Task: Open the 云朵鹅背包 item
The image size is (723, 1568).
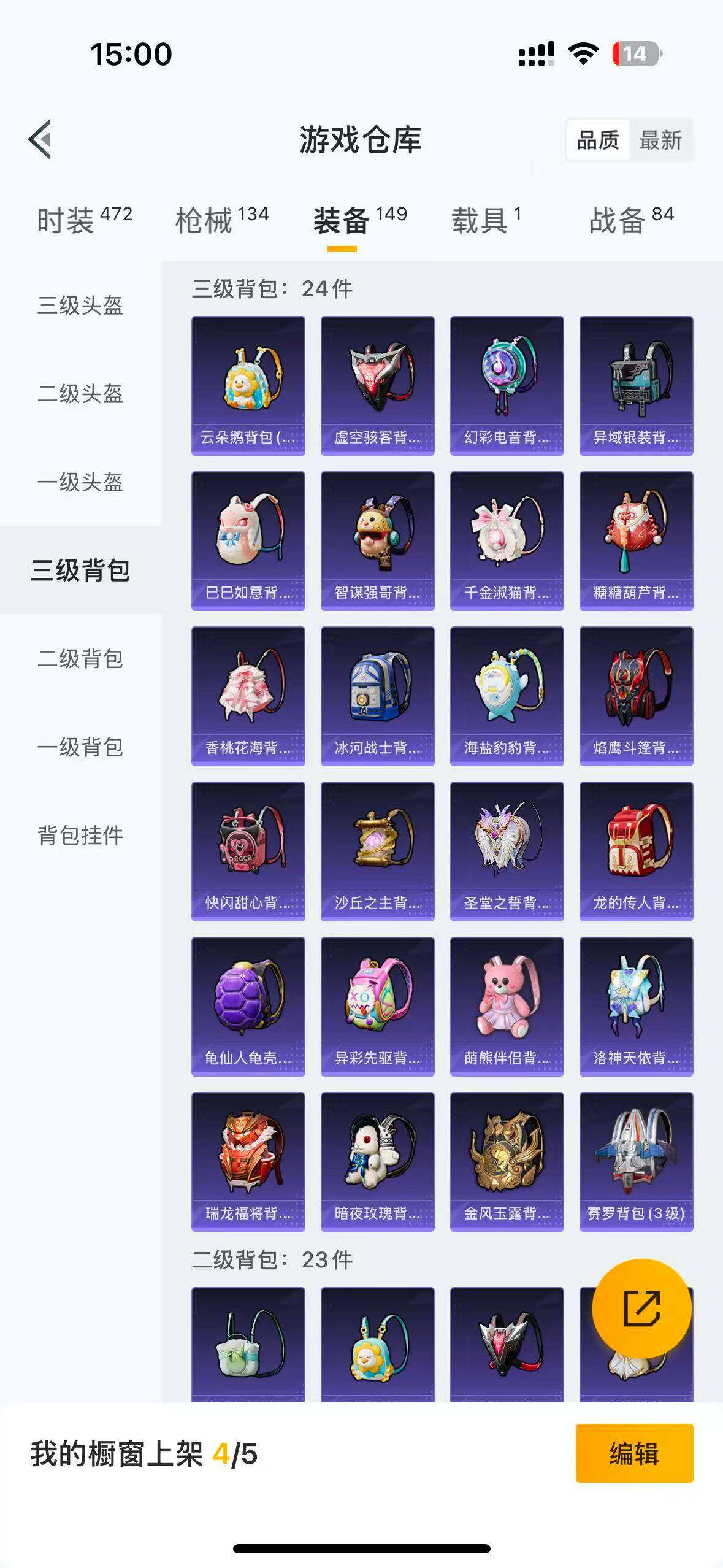Action: (x=248, y=386)
